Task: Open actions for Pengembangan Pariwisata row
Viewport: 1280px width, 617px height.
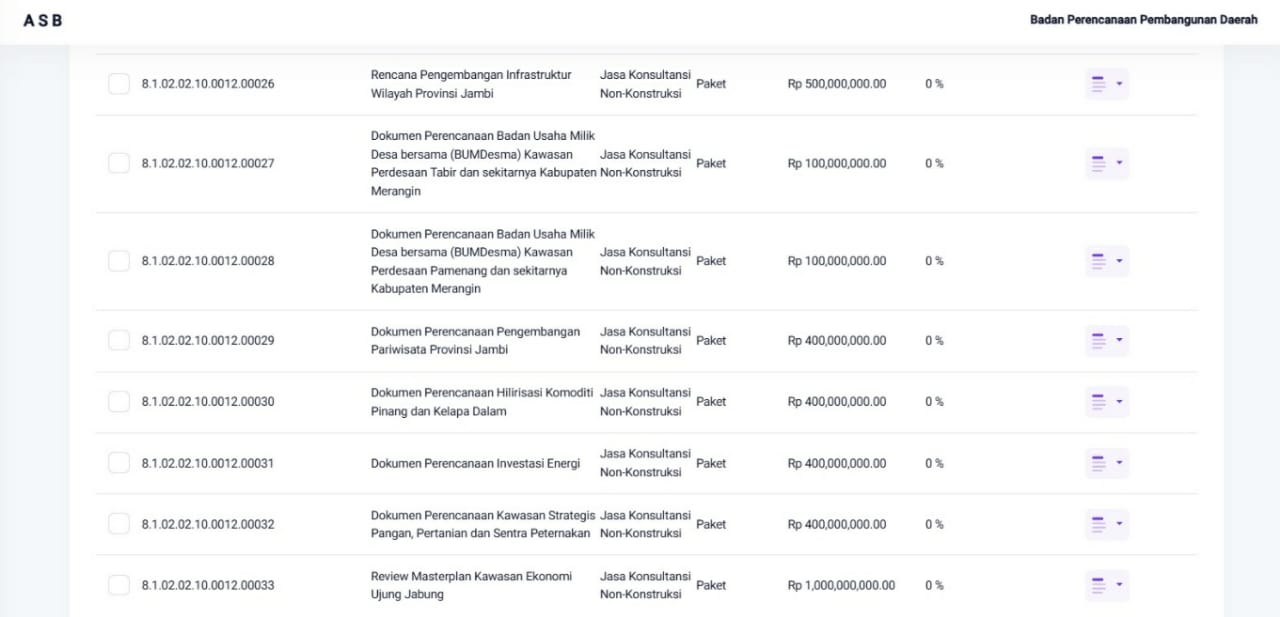Action: [1107, 341]
